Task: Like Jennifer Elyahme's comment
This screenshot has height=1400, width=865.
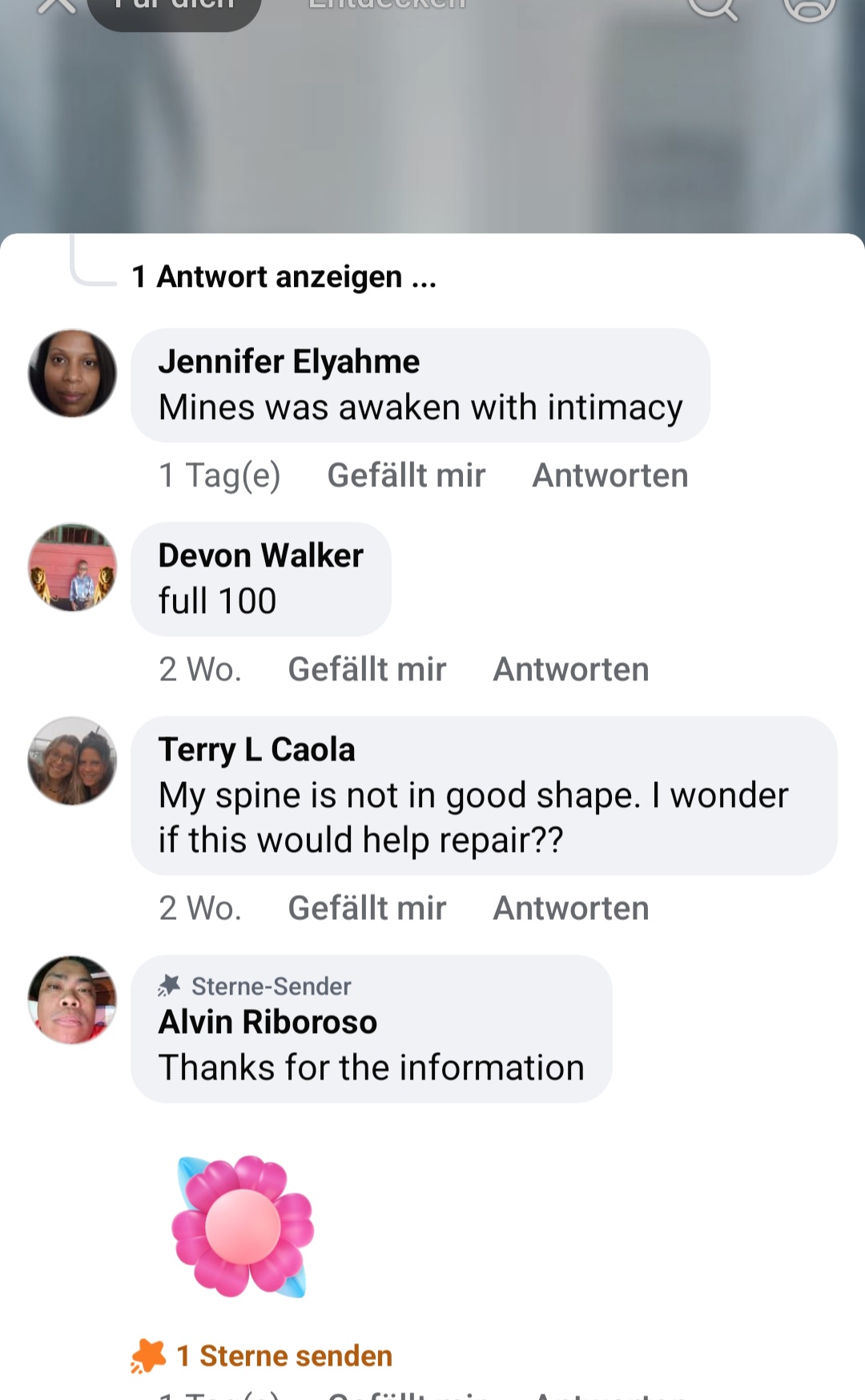Action: (406, 475)
